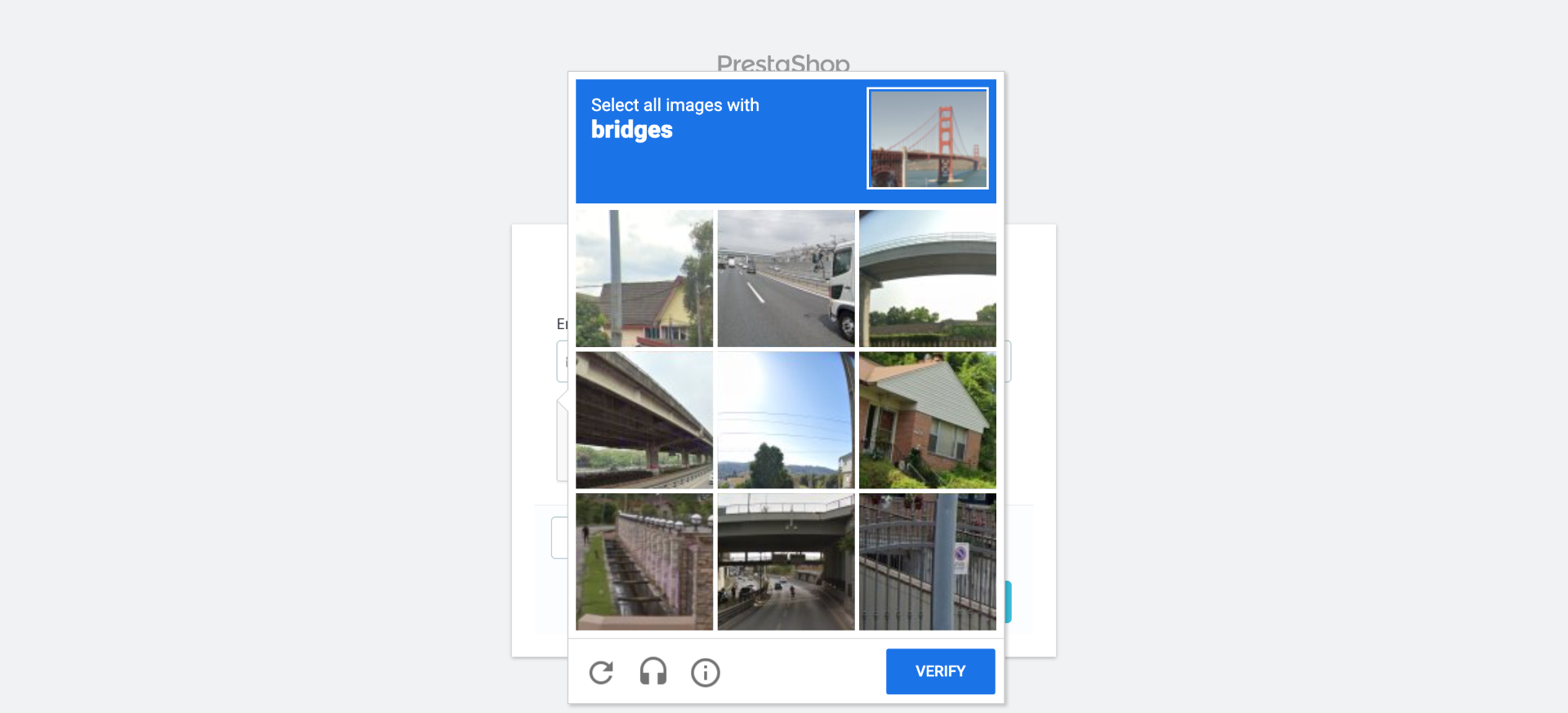
Task: Select the tile with overpass above road traffic
Action: click(786, 561)
